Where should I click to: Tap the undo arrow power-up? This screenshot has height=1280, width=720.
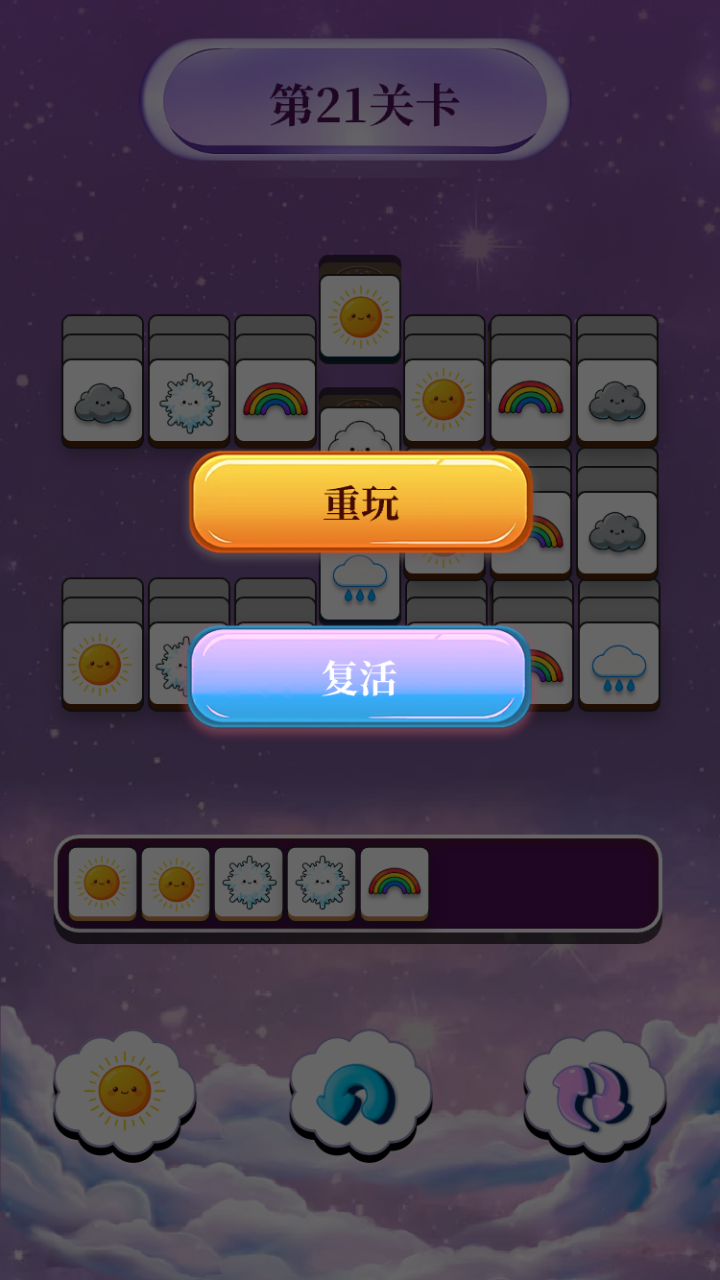click(x=360, y=1093)
